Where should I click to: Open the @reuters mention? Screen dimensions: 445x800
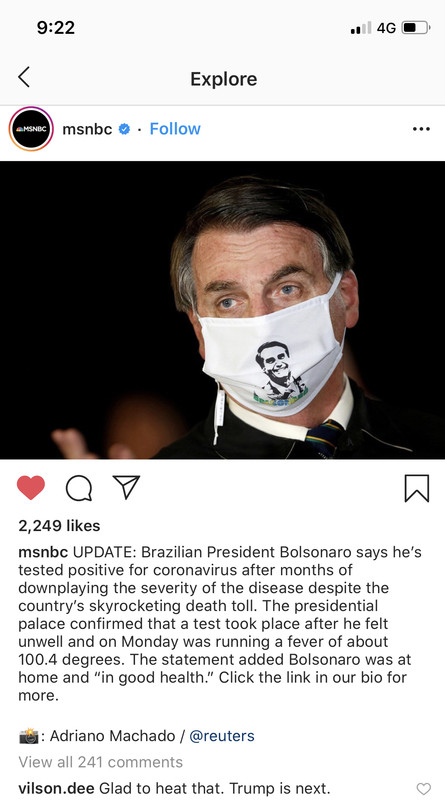pos(222,736)
